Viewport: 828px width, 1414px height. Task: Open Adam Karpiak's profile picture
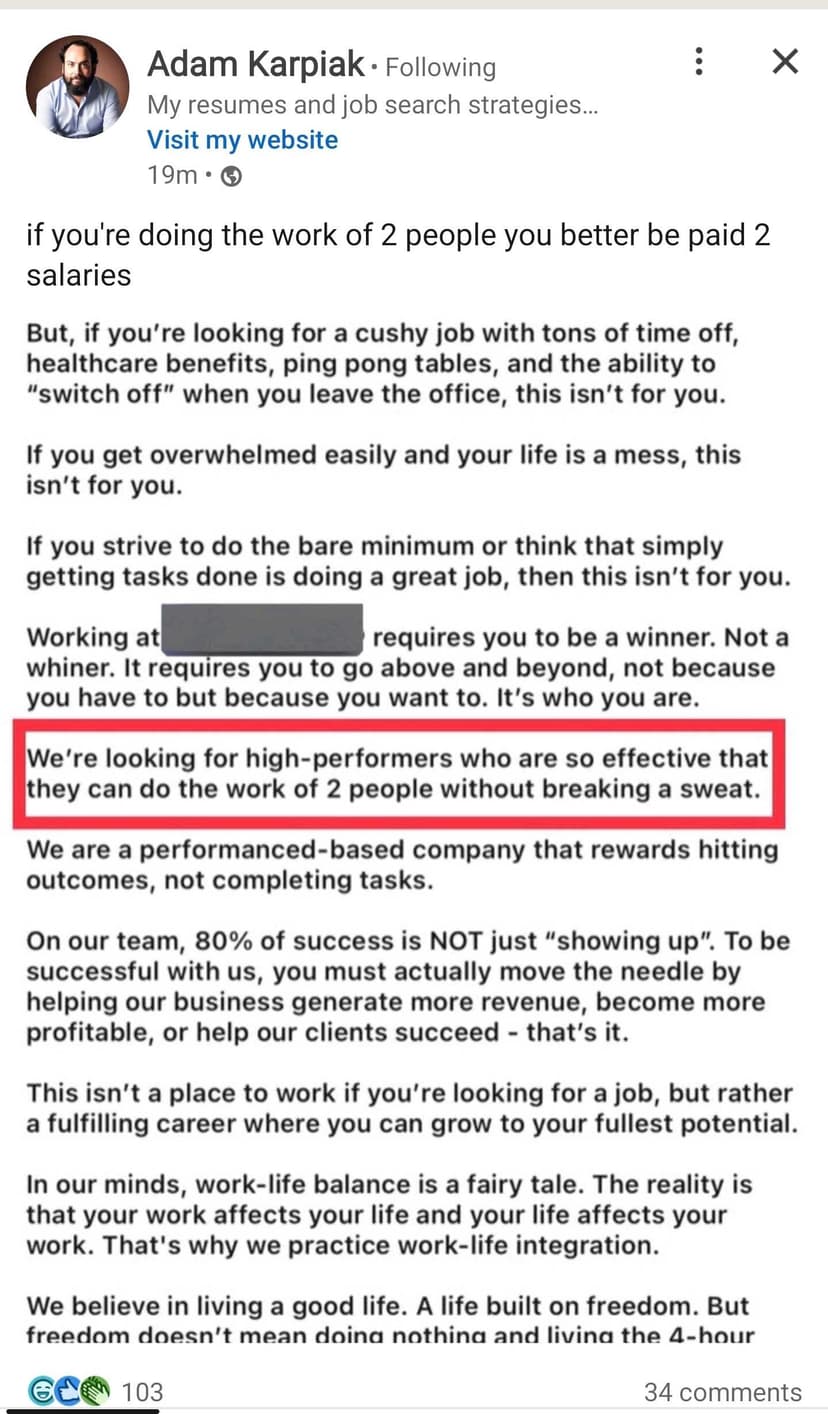77,87
